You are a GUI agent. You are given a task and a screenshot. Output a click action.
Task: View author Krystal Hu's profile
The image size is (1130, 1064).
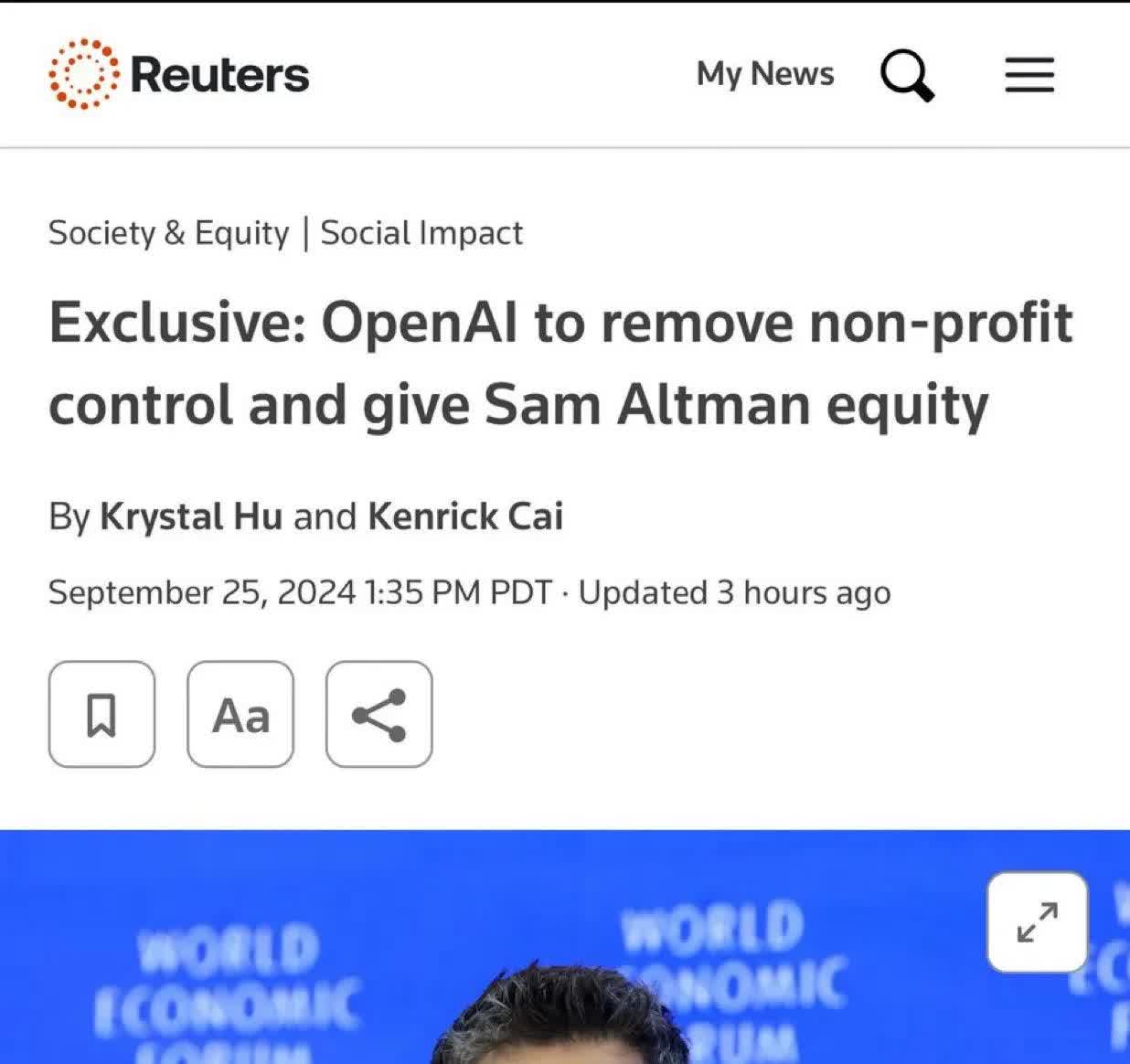[x=190, y=516]
